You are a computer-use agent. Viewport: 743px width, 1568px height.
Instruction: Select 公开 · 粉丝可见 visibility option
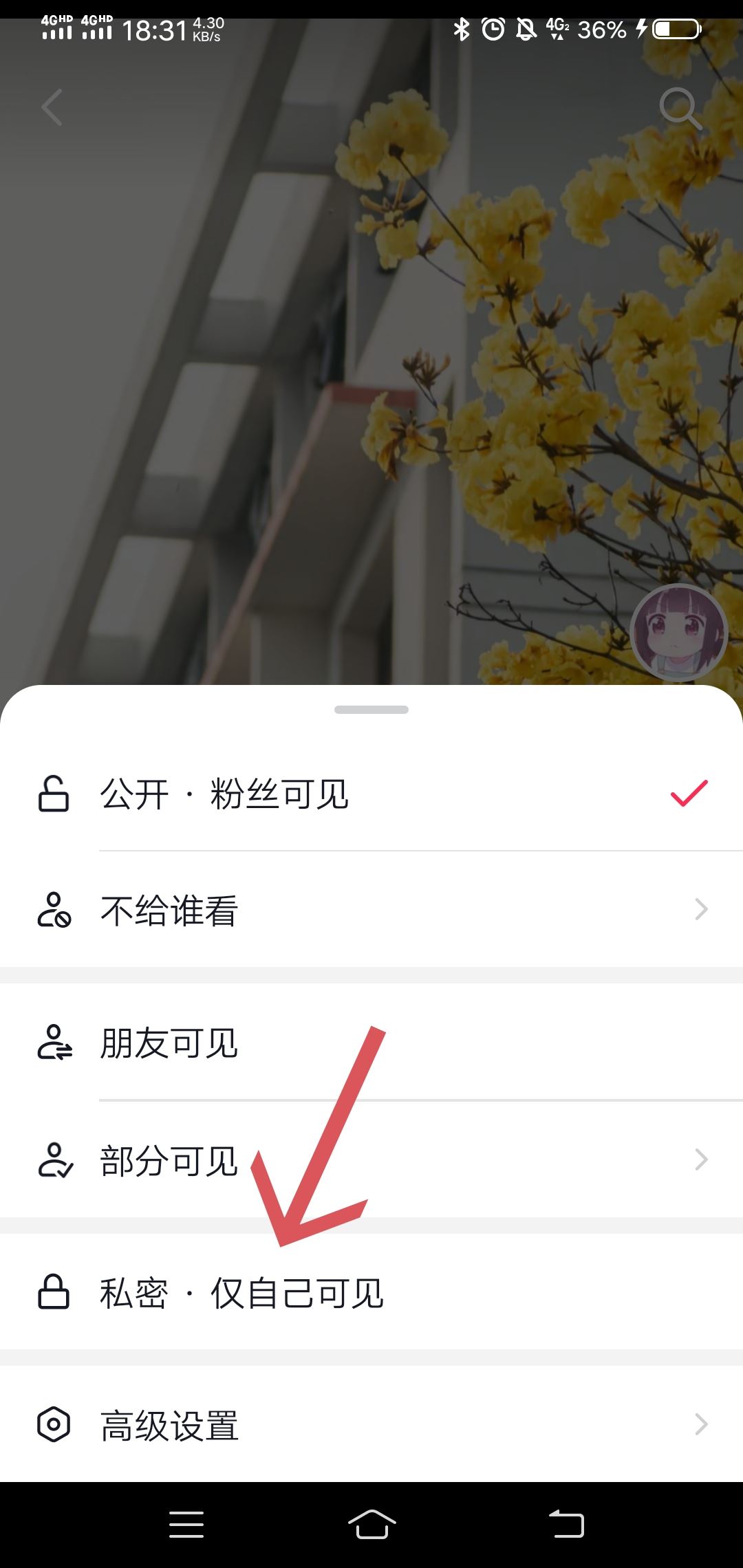point(371,794)
